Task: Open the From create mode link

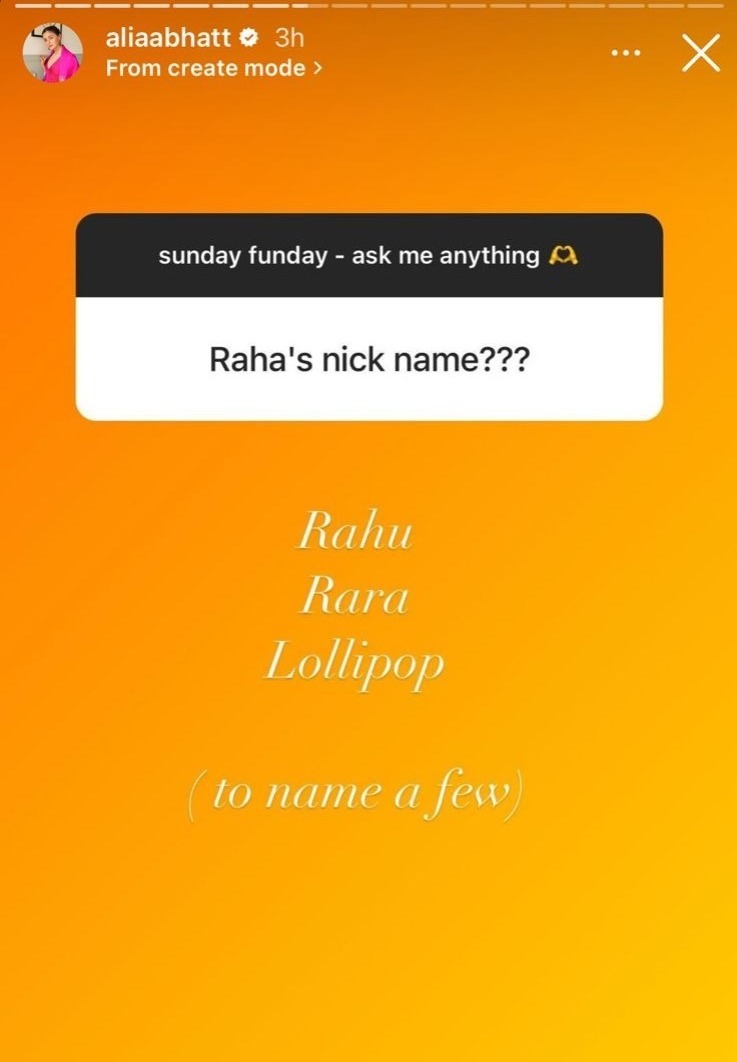Action: (x=213, y=68)
